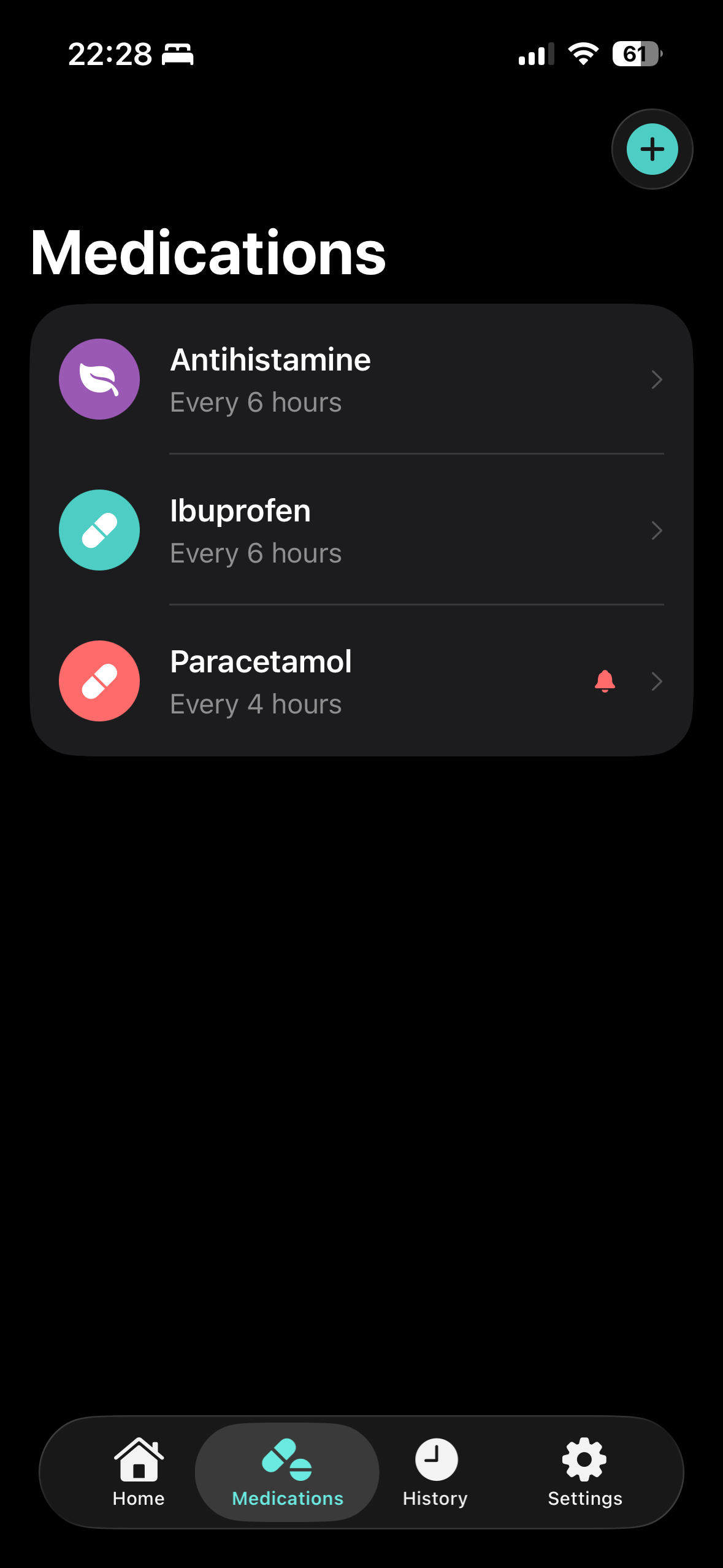Expand Paracetamol details via its chevron
Viewport: 723px width, 1568px height.
[x=657, y=682]
